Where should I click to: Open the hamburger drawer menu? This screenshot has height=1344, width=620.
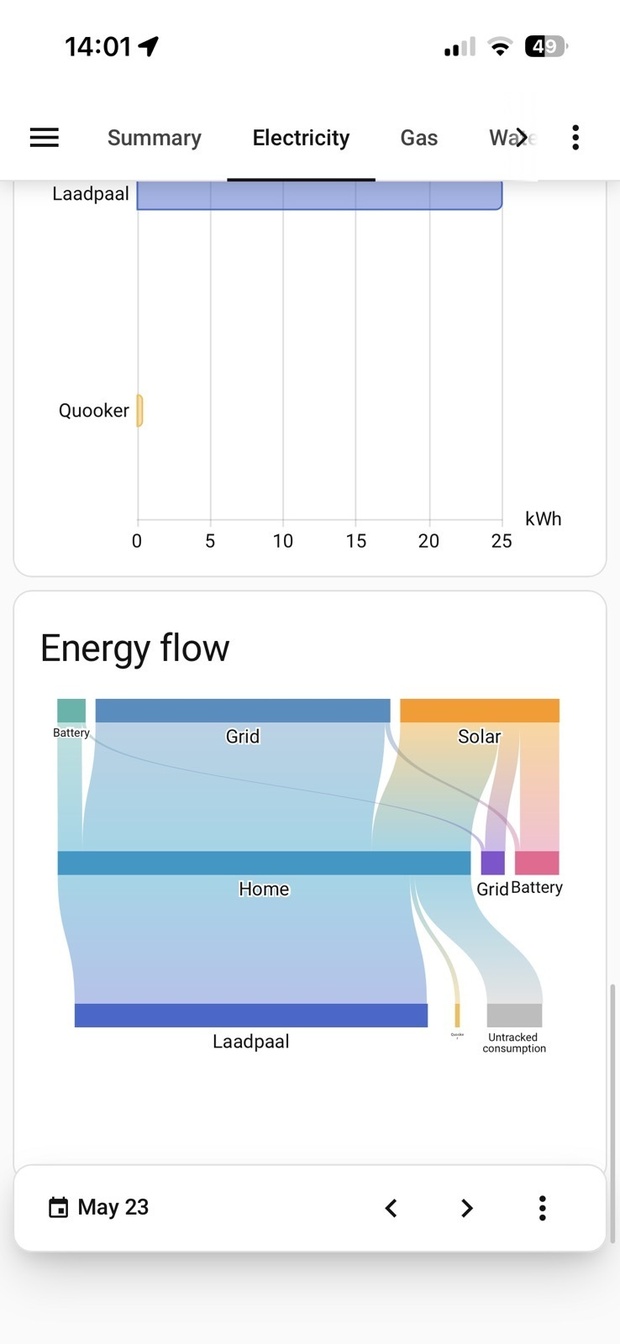coord(44,138)
